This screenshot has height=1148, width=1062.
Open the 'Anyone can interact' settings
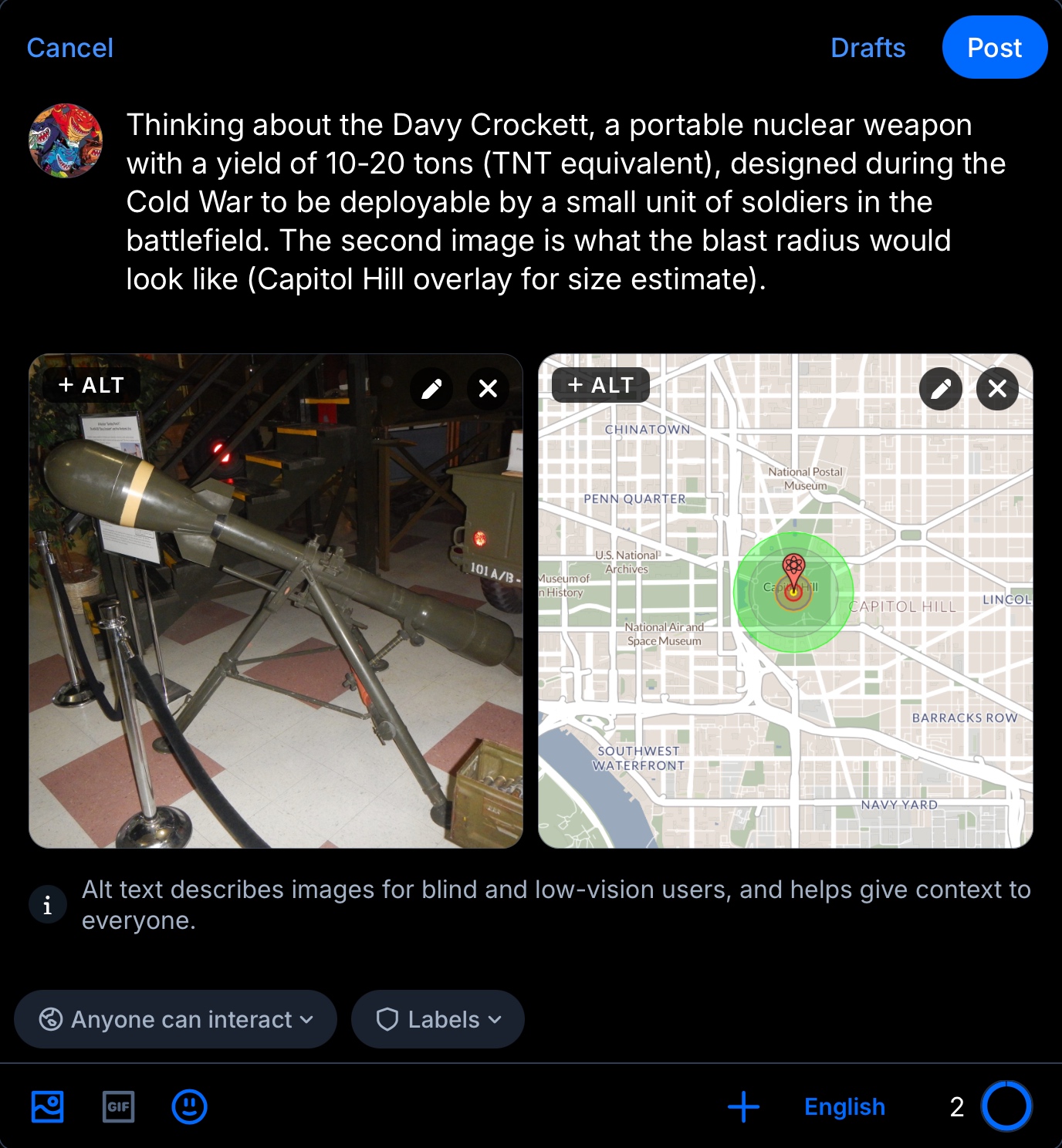pos(176,1019)
